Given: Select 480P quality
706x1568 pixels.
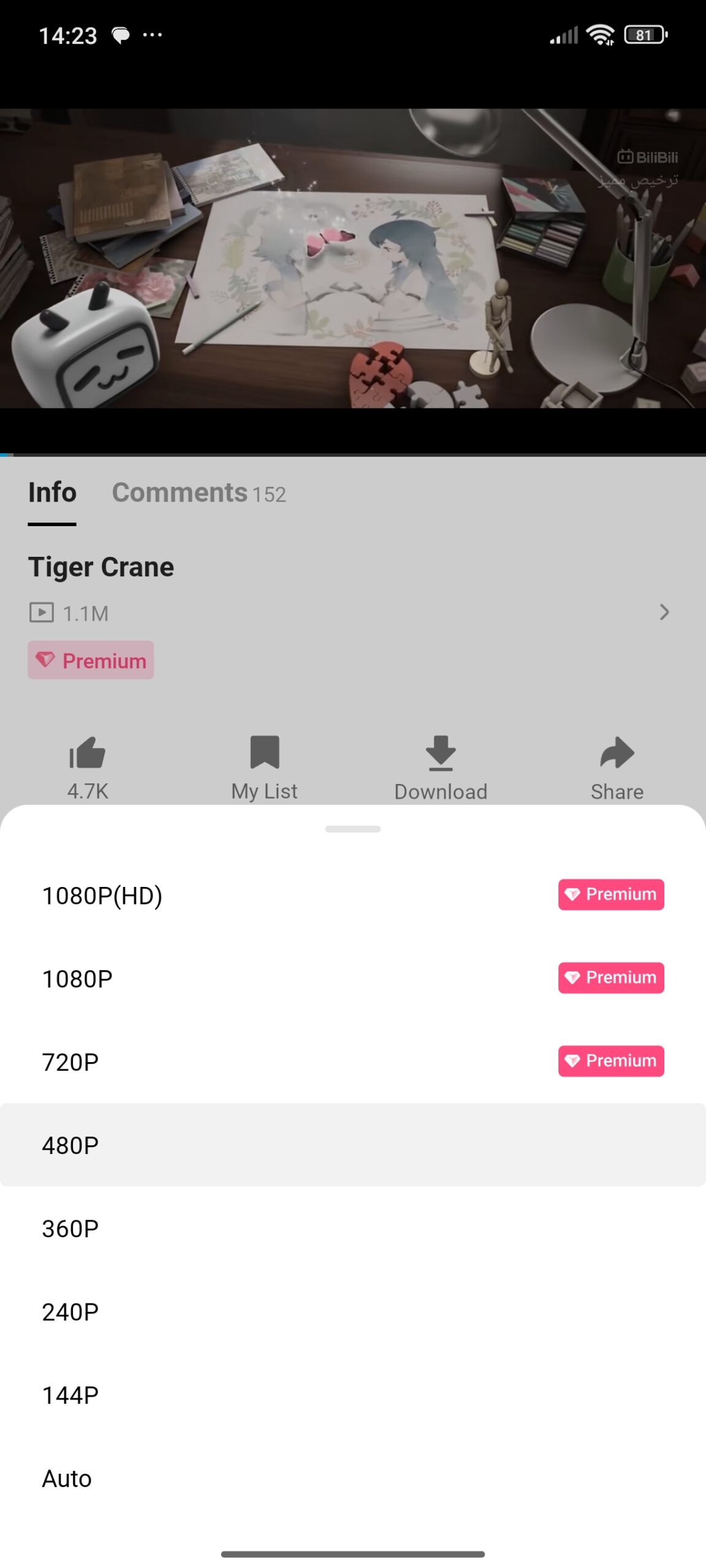Looking at the screenshot, I should [x=353, y=1145].
